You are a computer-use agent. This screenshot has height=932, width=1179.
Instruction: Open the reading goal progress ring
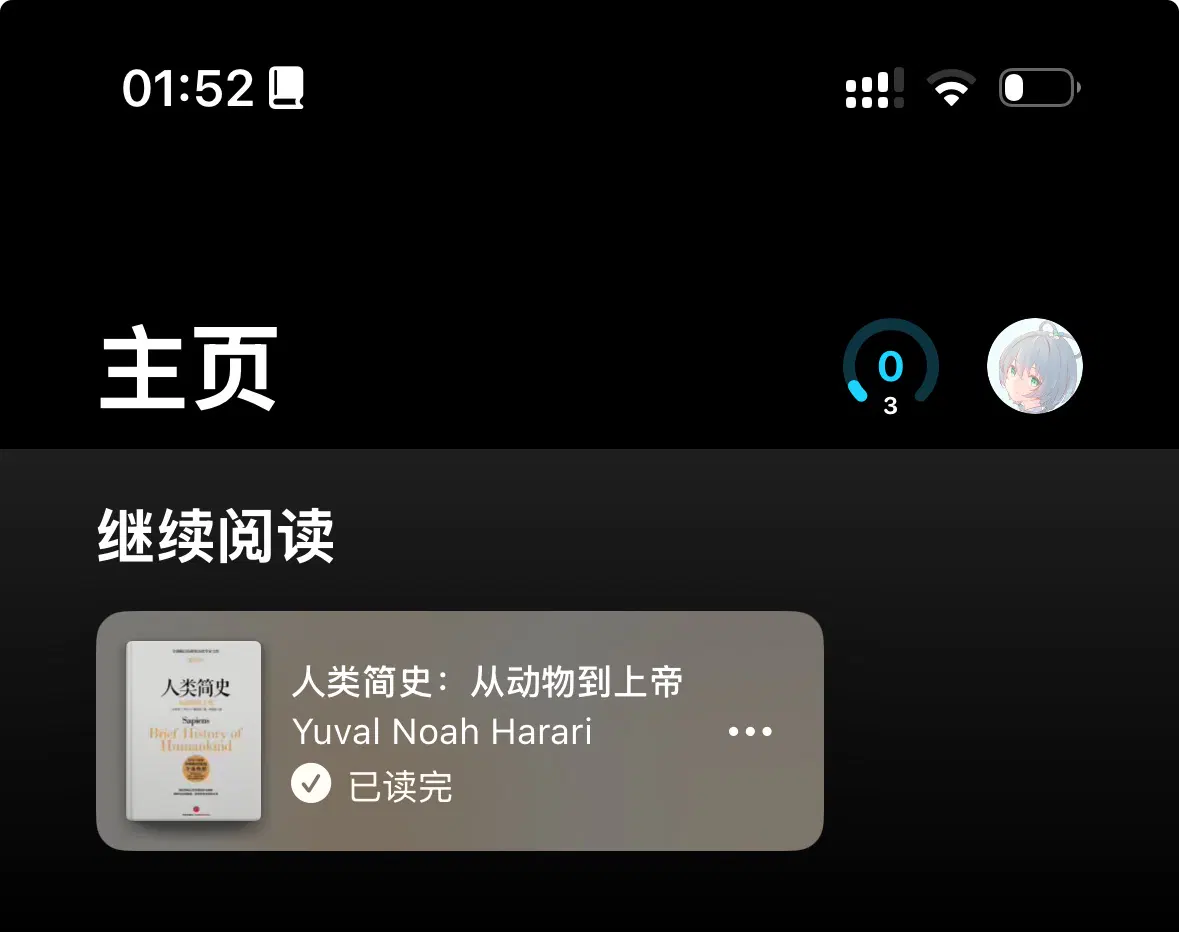[890, 367]
